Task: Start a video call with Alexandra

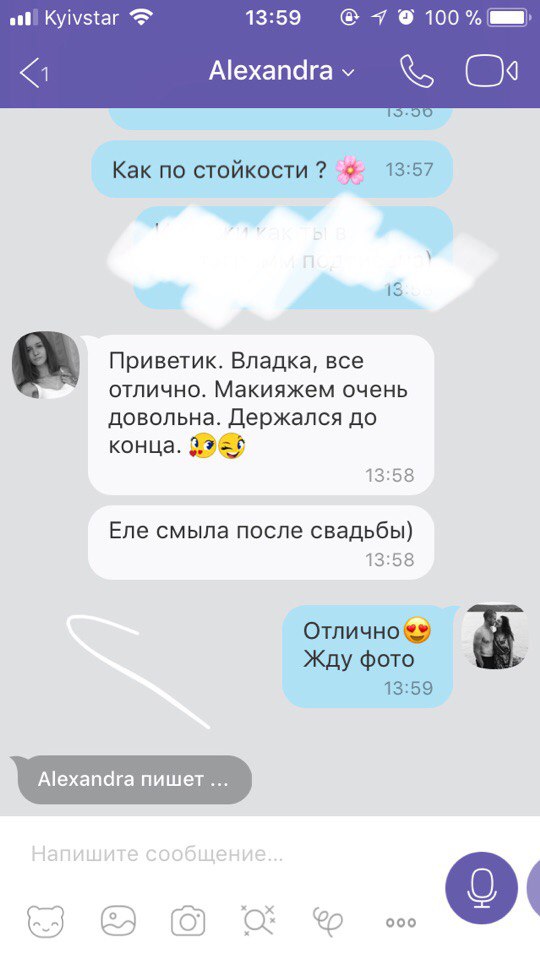Action: pyautogui.click(x=492, y=72)
